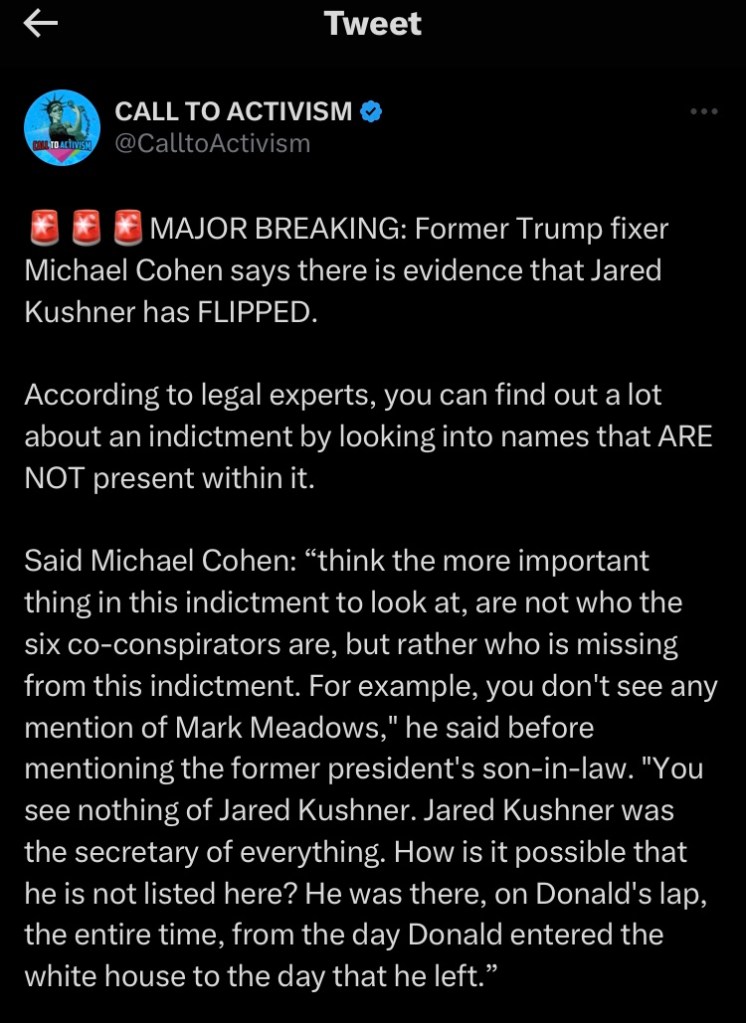Open CALL TO ACTIVISM profile picture

tap(62, 128)
